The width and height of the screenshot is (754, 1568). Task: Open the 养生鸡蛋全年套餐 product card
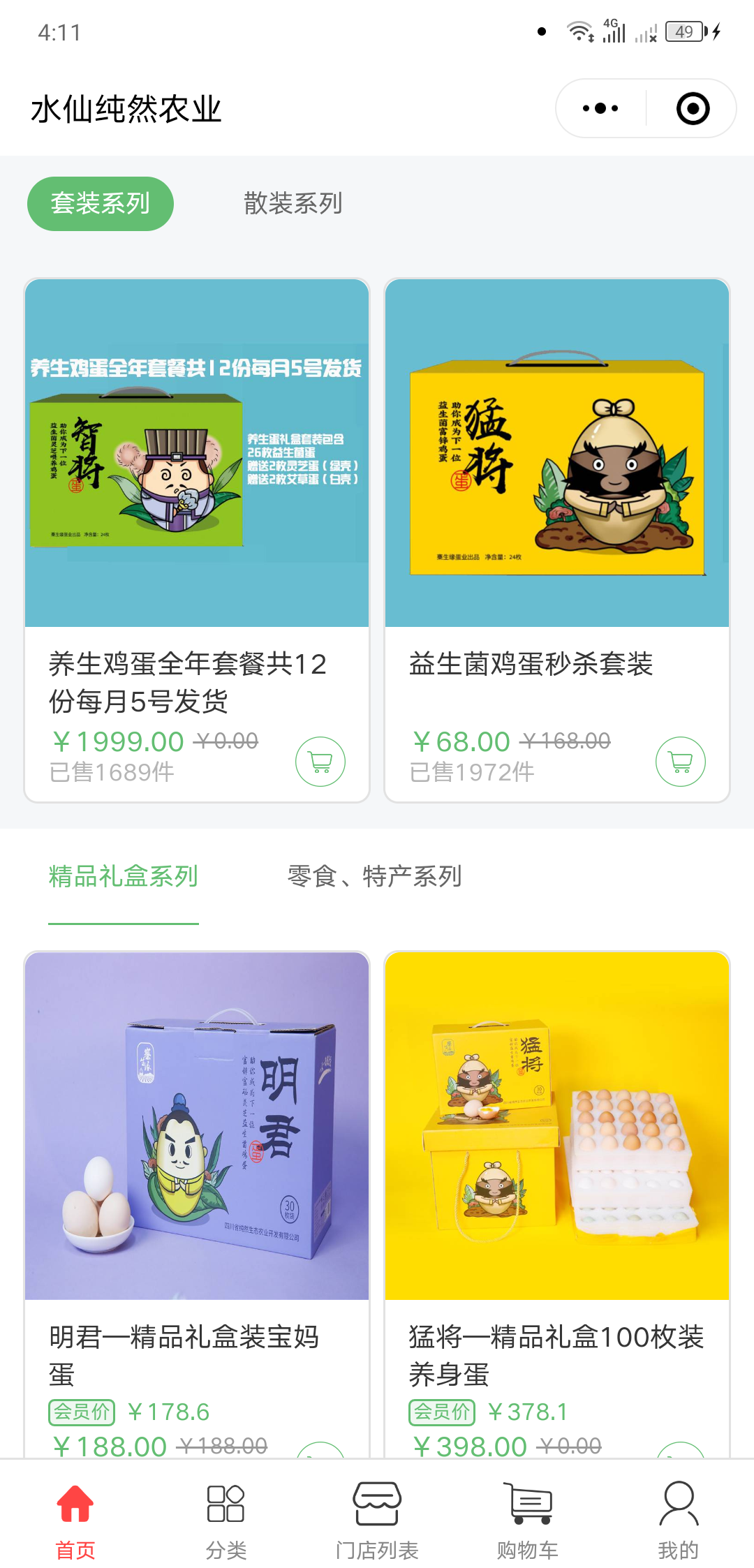click(x=197, y=540)
